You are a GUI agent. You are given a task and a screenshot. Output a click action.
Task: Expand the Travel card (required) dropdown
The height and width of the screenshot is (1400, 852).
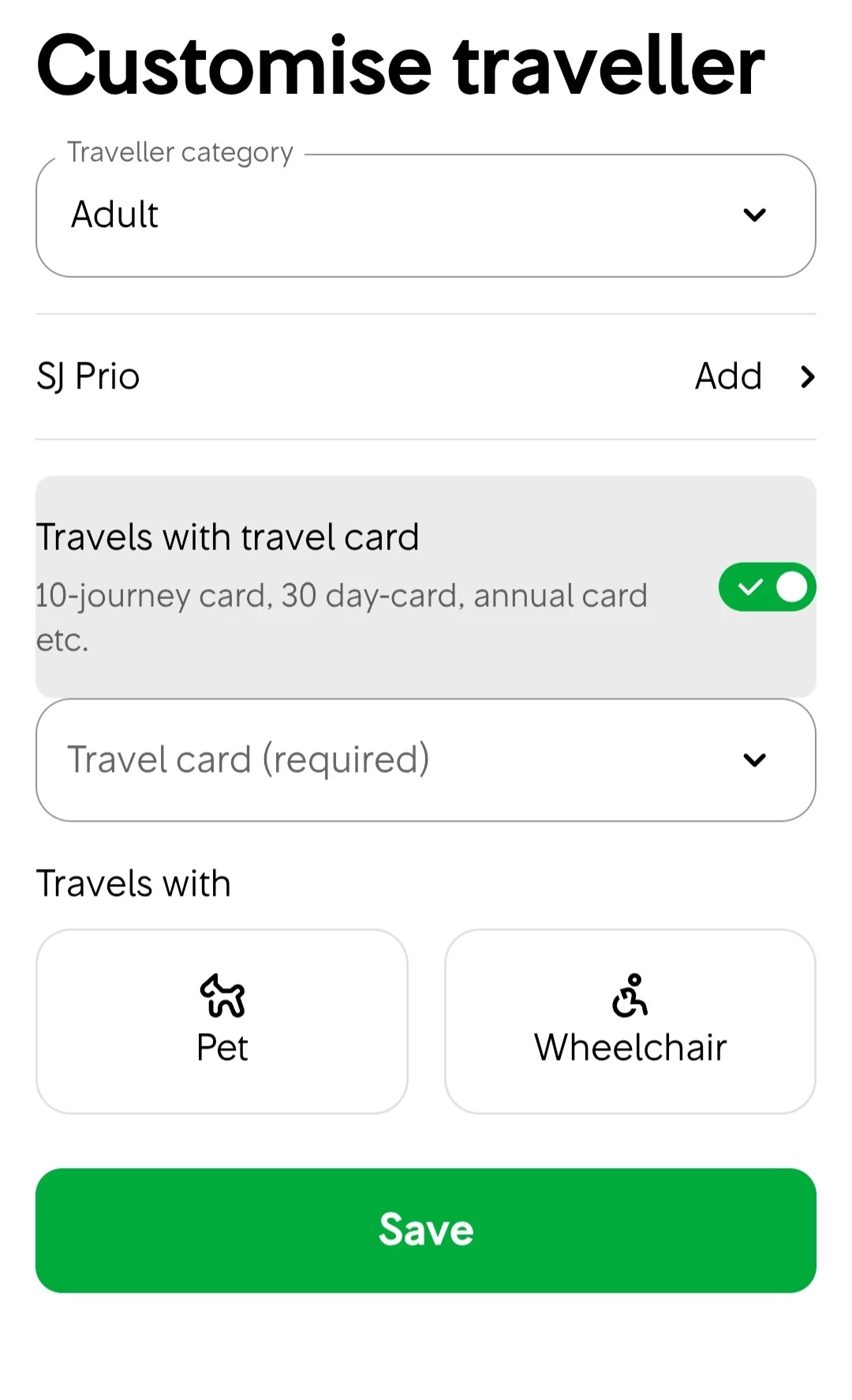tap(426, 760)
